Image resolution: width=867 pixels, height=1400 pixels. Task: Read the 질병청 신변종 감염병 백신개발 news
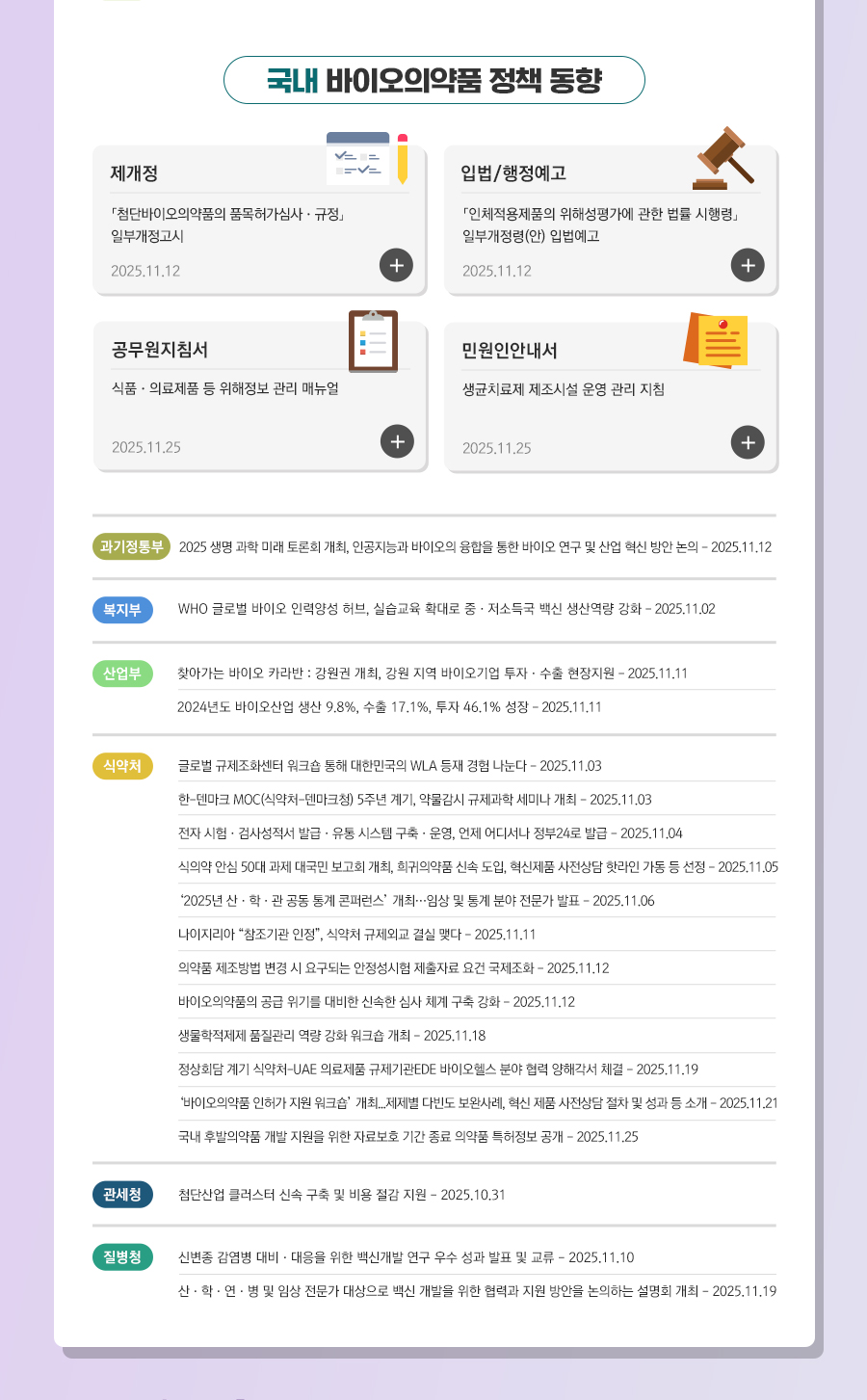click(x=406, y=1257)
